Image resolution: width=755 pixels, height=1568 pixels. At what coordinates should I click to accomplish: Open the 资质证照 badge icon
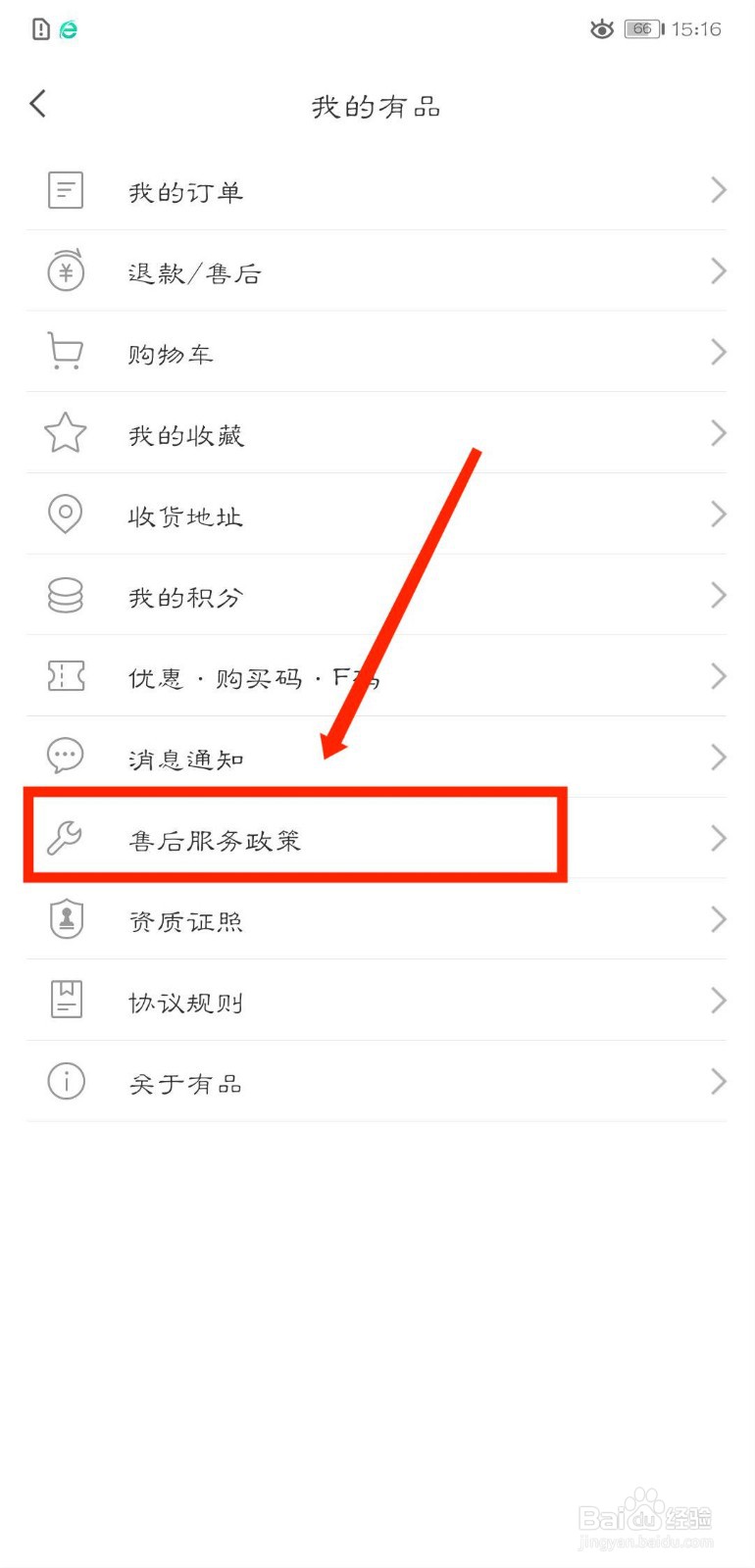coord(65,919)
